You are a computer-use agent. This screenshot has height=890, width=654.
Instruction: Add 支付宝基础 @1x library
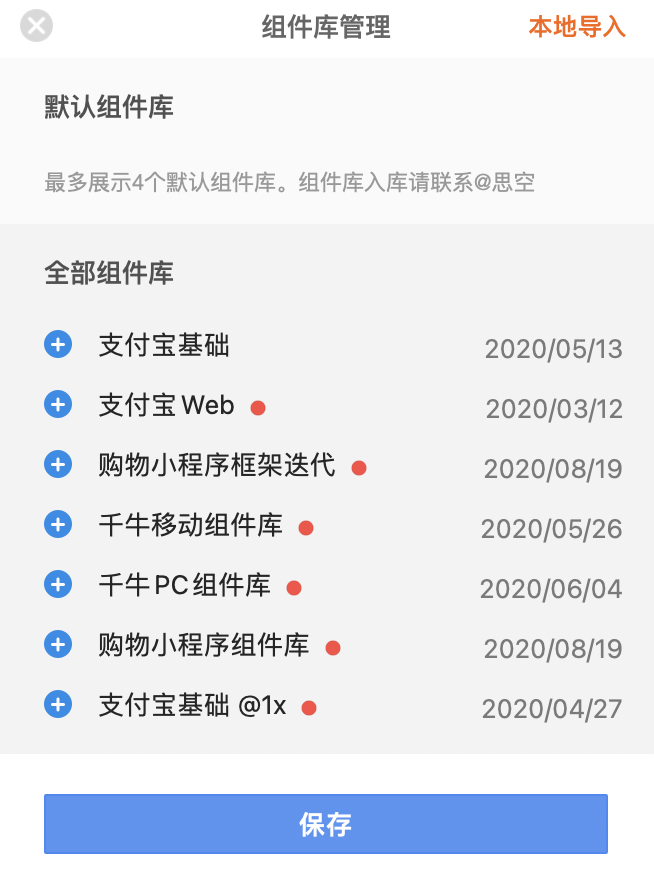(58, 705)
